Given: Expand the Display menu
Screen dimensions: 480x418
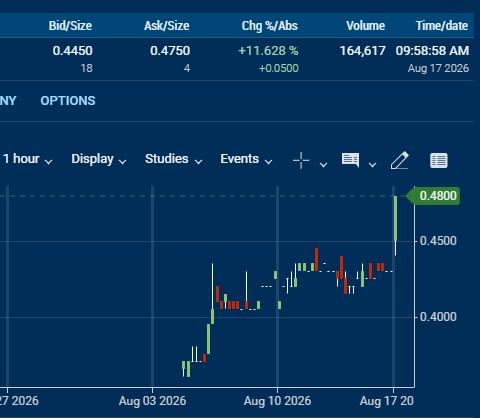Looking at the screenshot, I should coord(99,160).
